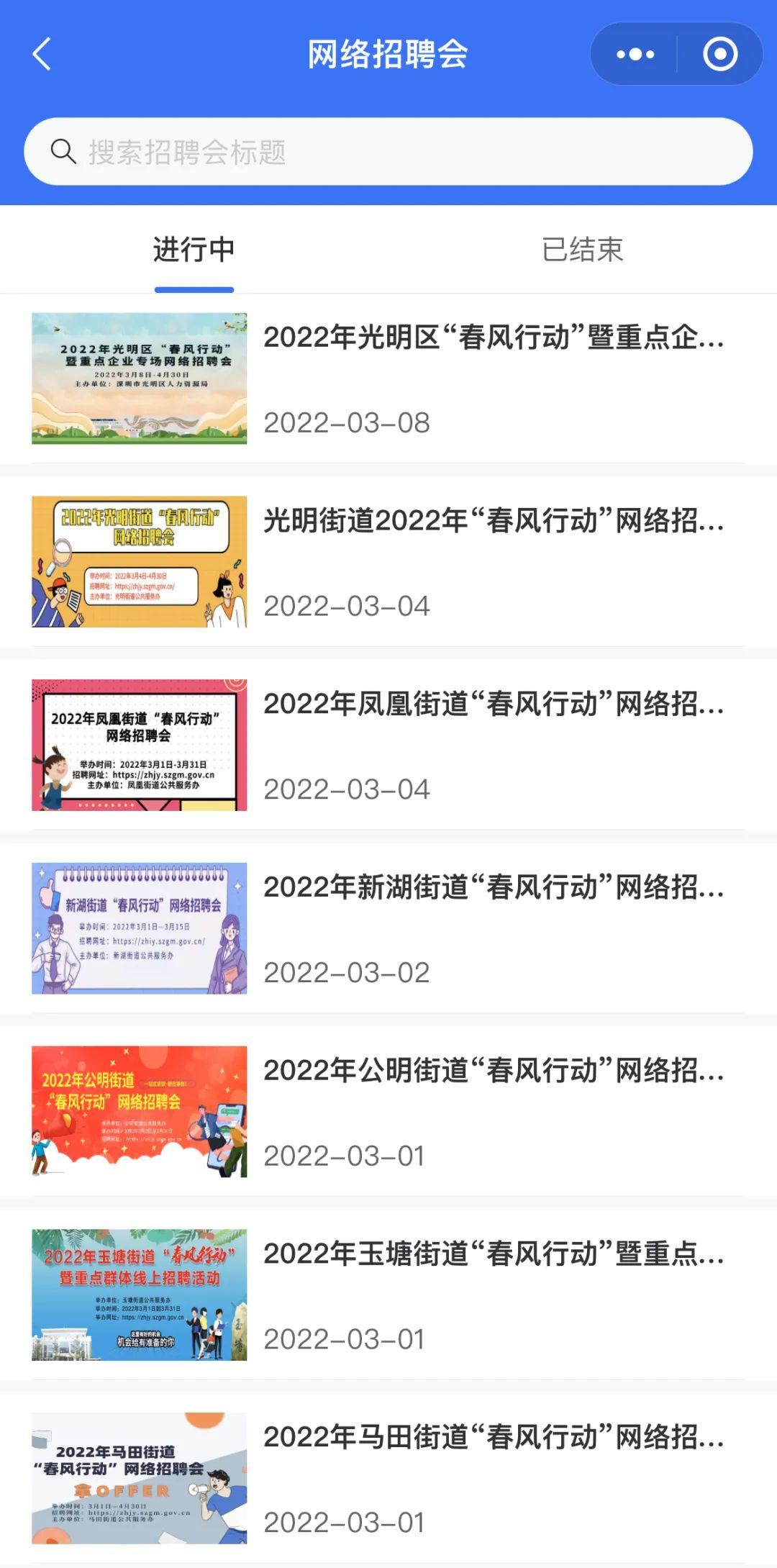
Task: Open 2022年玉塘街道"春风行动" job fair
Action: [x=494, y=1255]
